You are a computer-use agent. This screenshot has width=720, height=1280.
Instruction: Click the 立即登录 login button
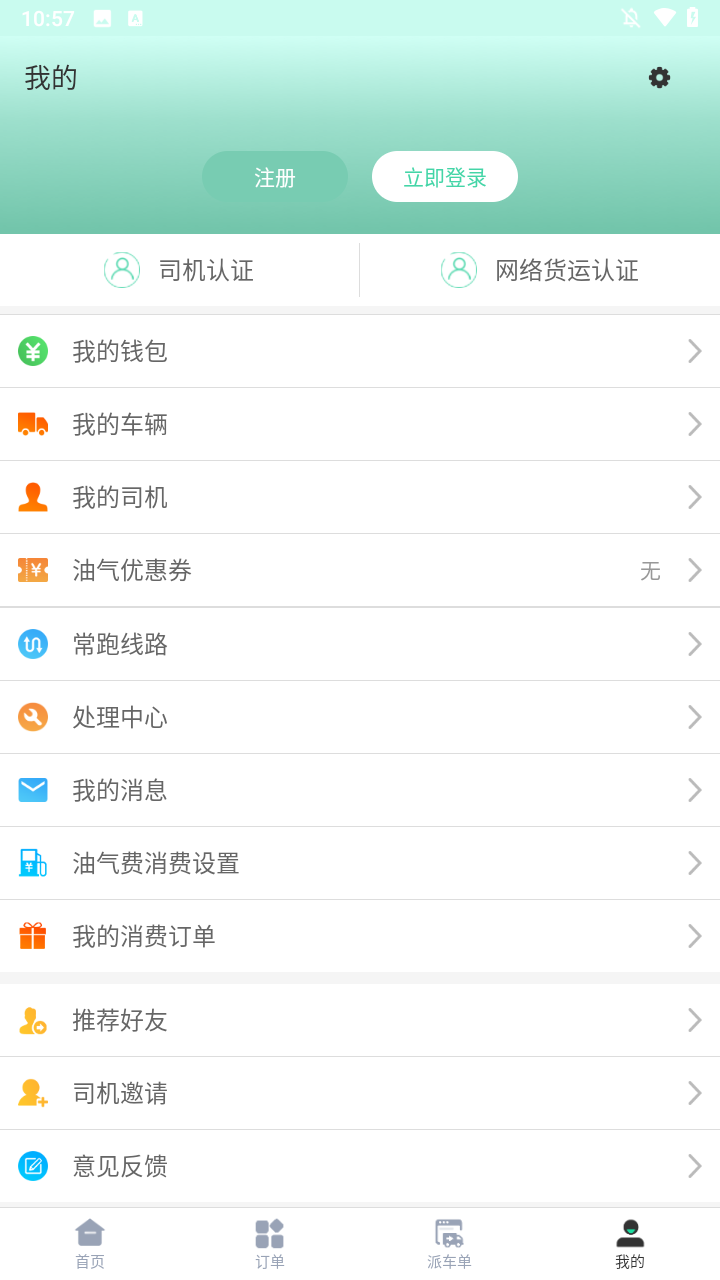(x=444, y=176)
